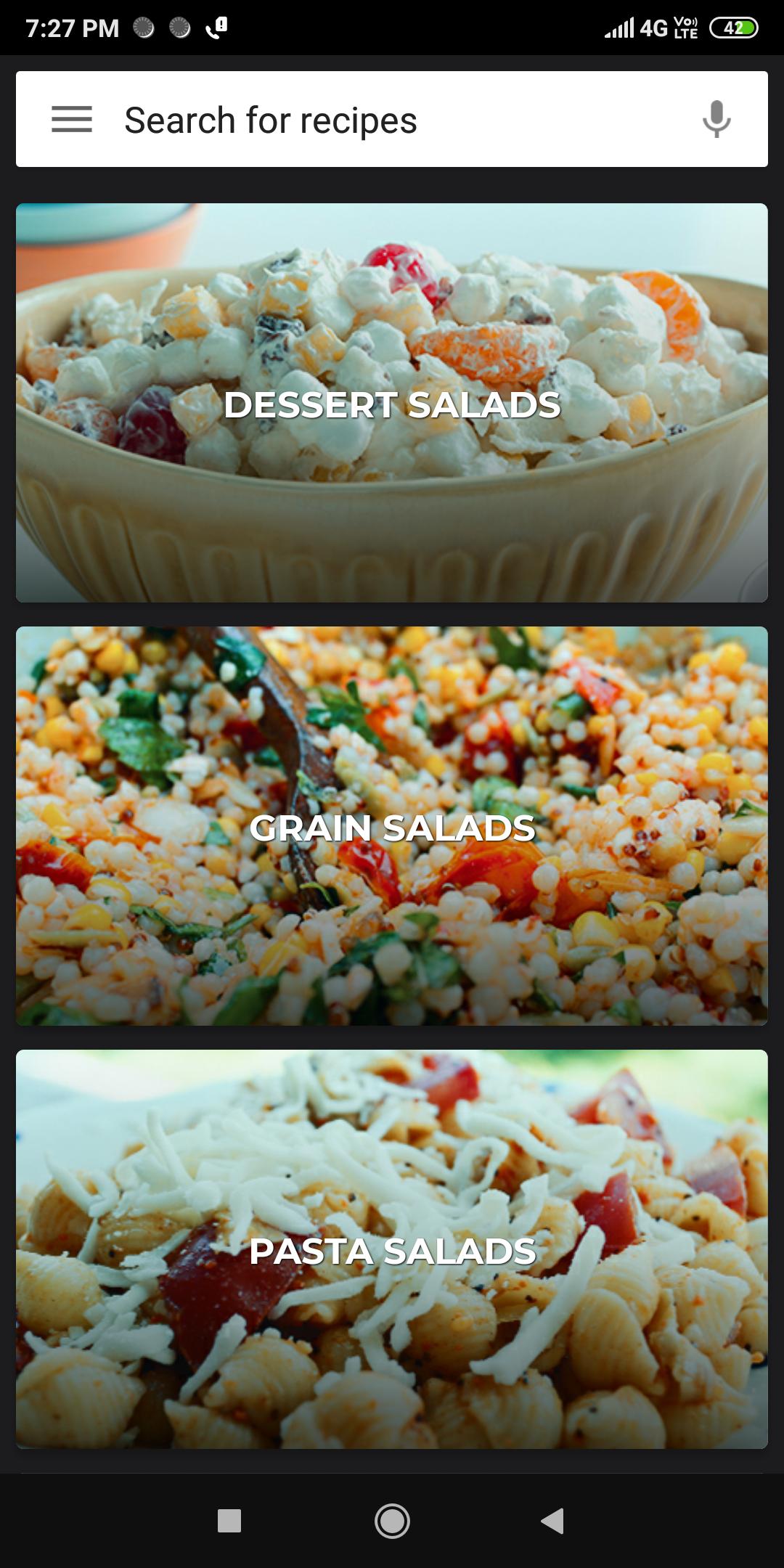
Task: Start voice search with the microphone
Action: tap(716, 119)
